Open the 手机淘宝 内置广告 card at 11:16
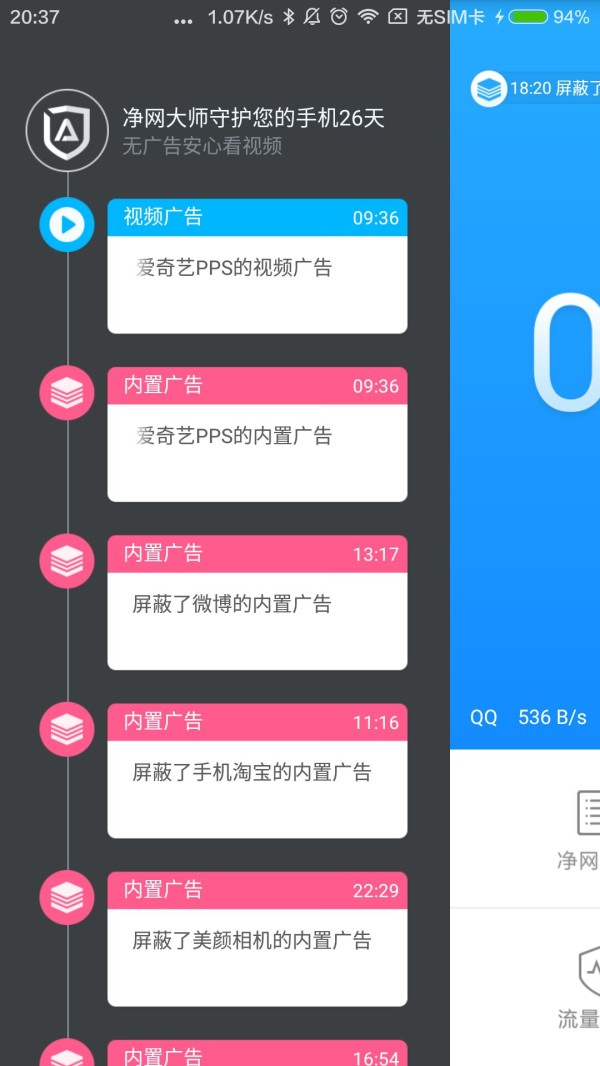The width and height of the screenshot is (600, 1066). click(257, 771)
